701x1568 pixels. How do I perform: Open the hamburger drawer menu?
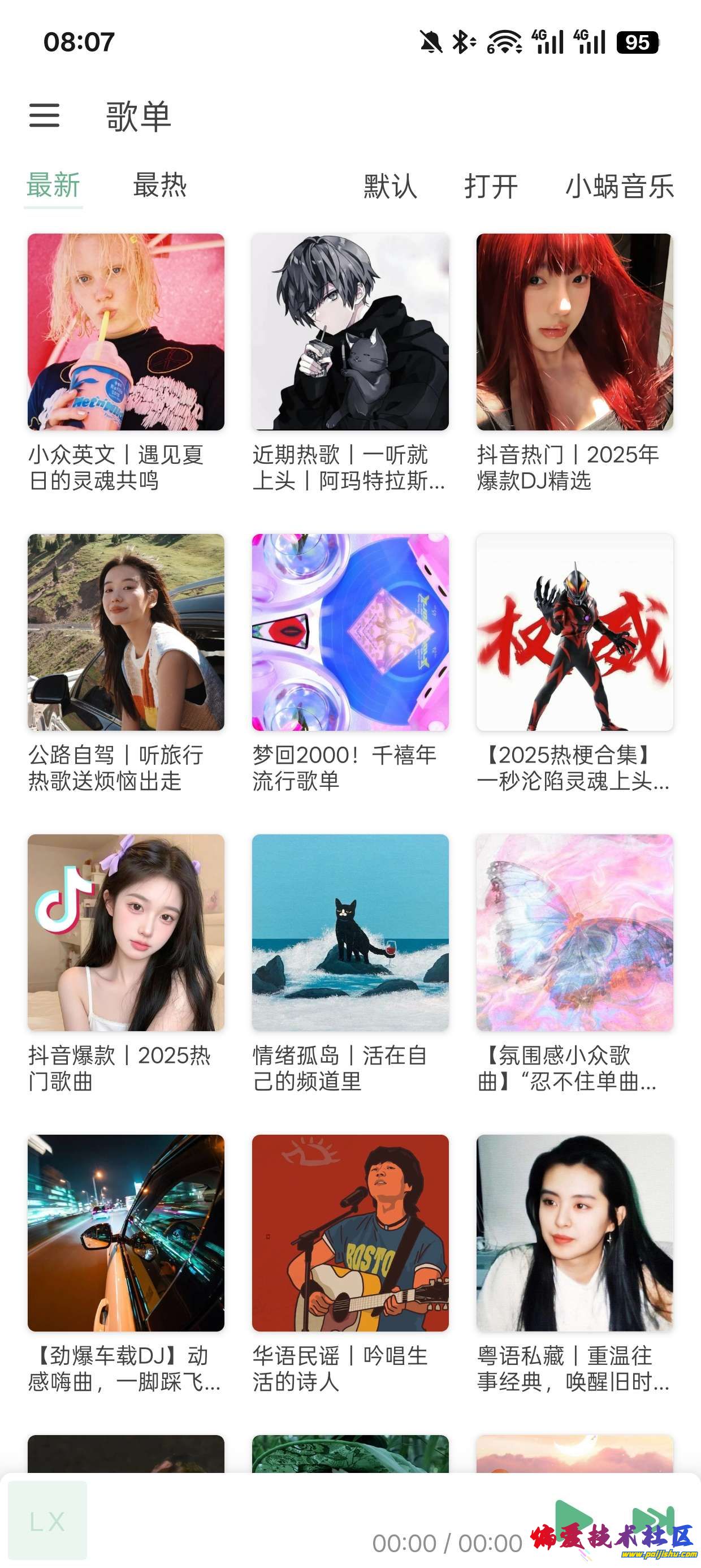tap(45, 115)
